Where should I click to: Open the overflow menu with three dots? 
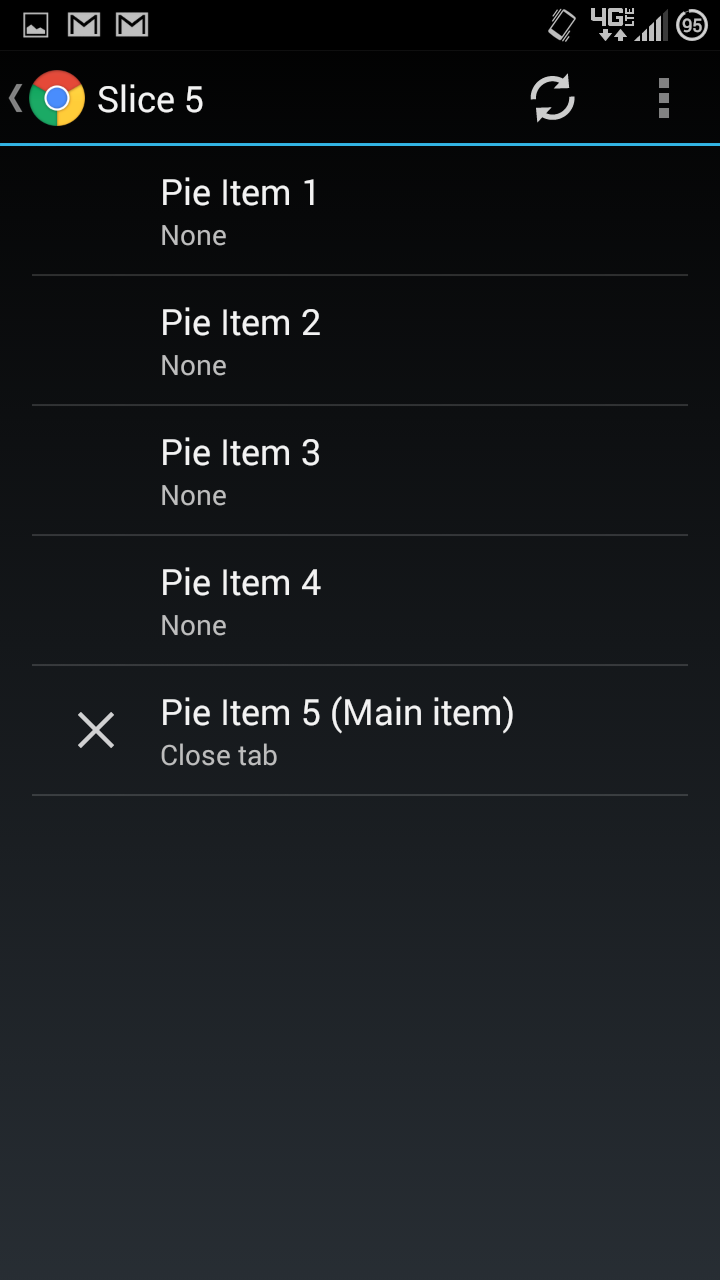663,98
